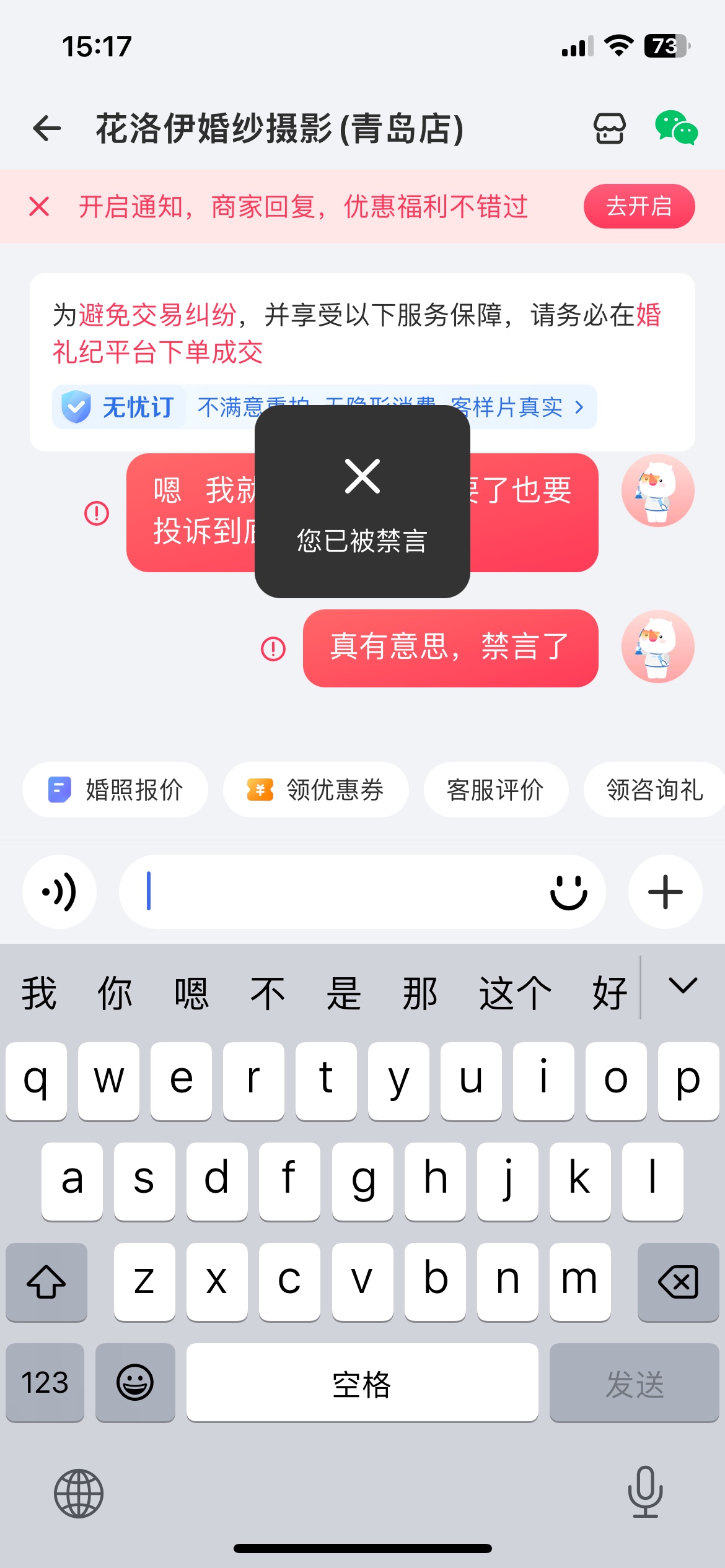Switch keyboard language with the globe key
Screen dimensions: 725x1568
point(79,1493)
